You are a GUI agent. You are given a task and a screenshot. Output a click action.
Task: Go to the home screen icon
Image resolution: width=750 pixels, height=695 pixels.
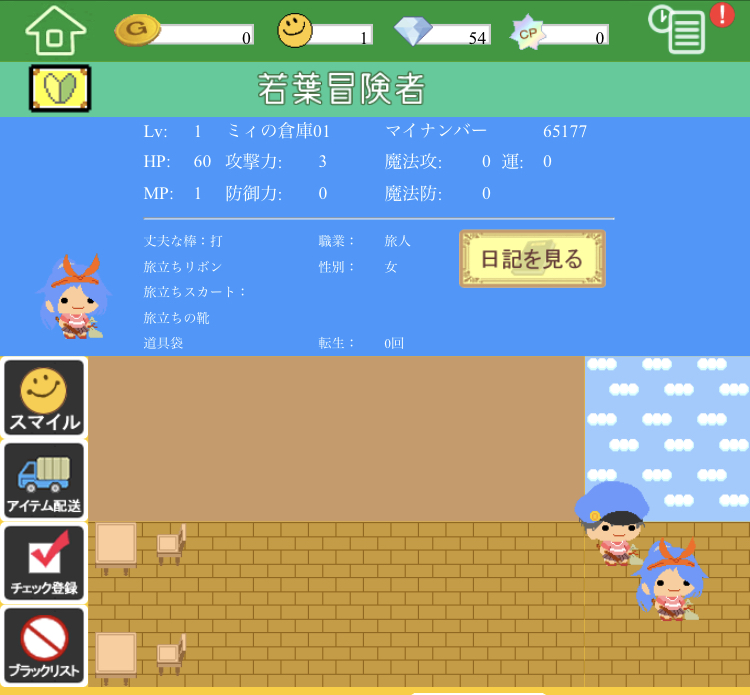coord(55,31)
